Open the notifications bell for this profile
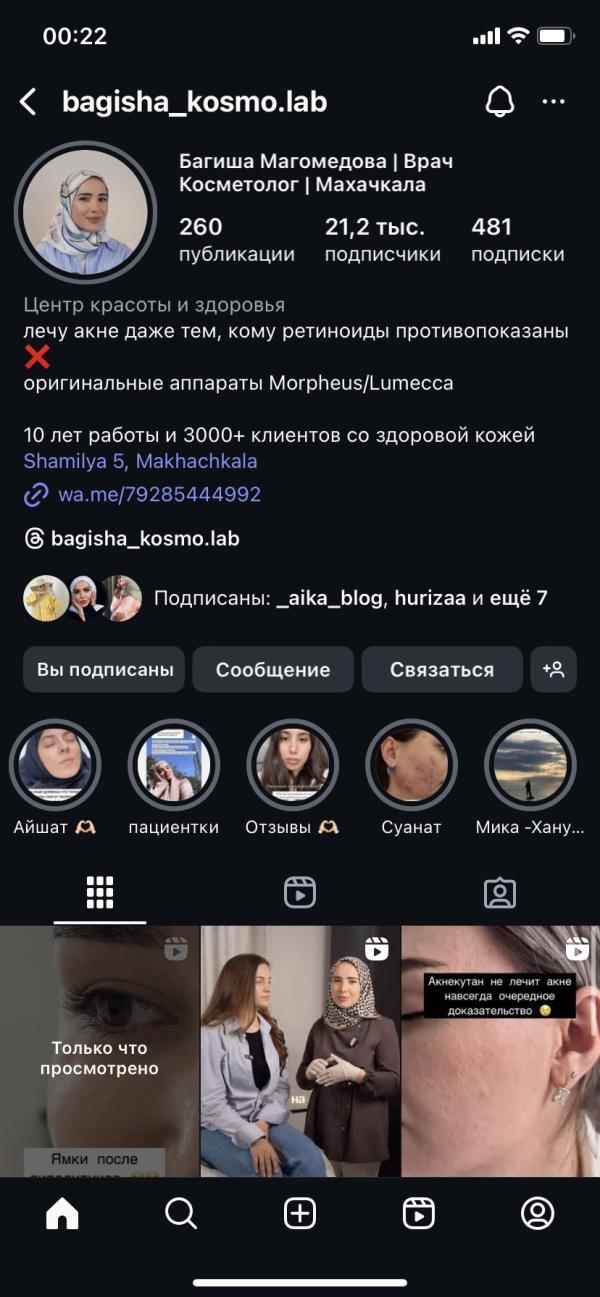The width and height of the screenshot is (600, 1297). coord(499,102)
